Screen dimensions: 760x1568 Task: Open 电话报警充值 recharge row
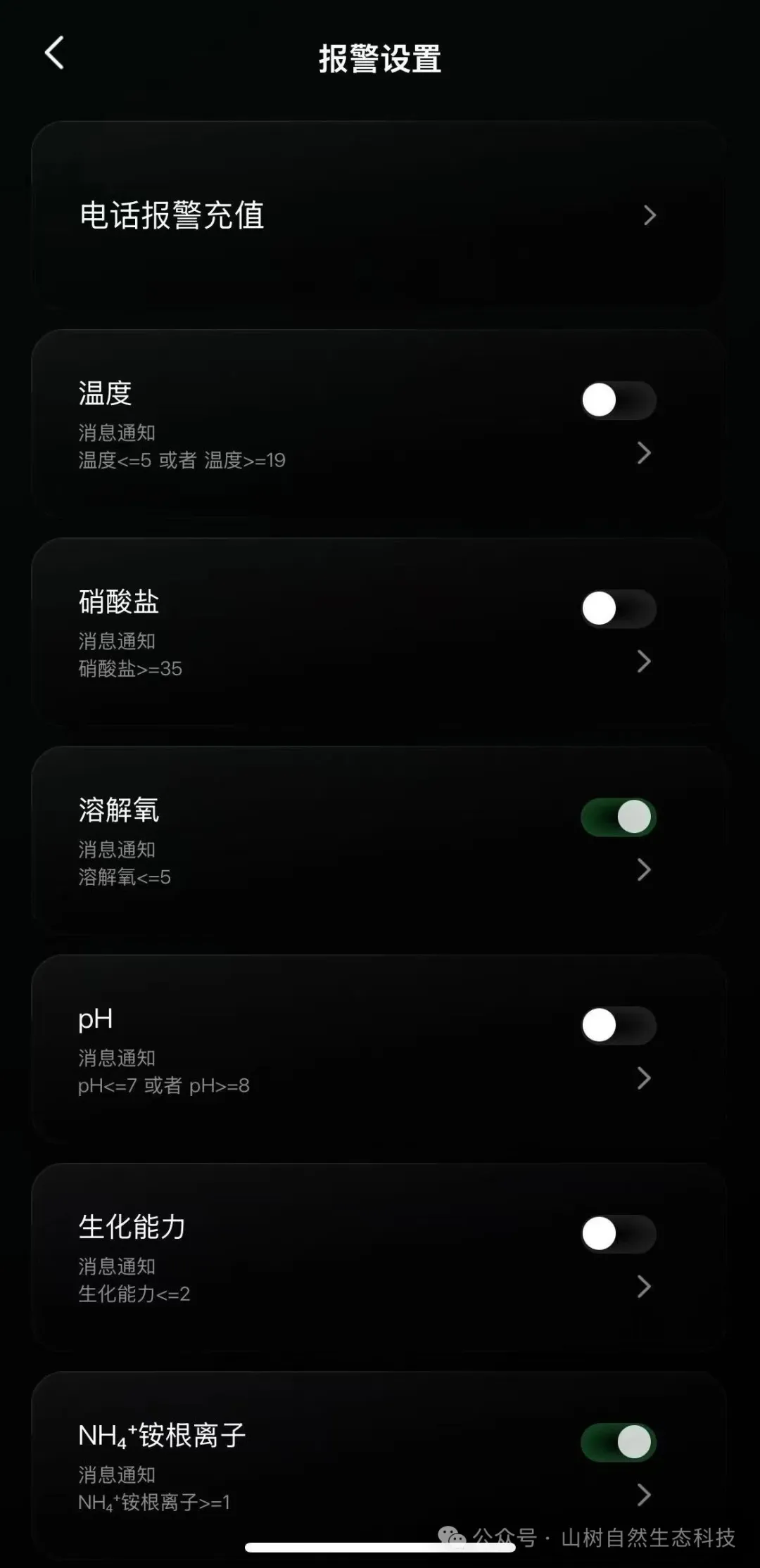[x=379, y=215]
